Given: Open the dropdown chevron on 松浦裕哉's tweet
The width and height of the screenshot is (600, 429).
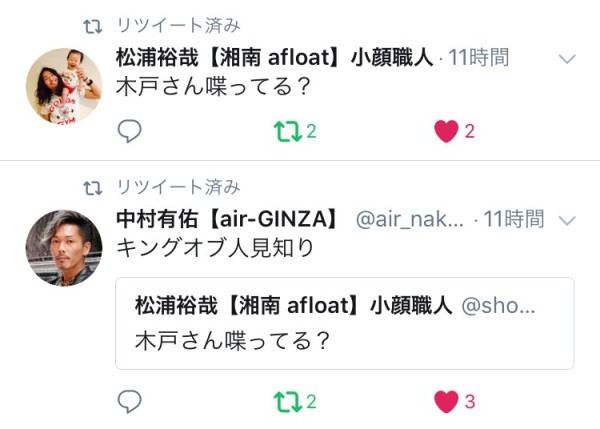Looking at the screenshot, I should coord(567,59).
